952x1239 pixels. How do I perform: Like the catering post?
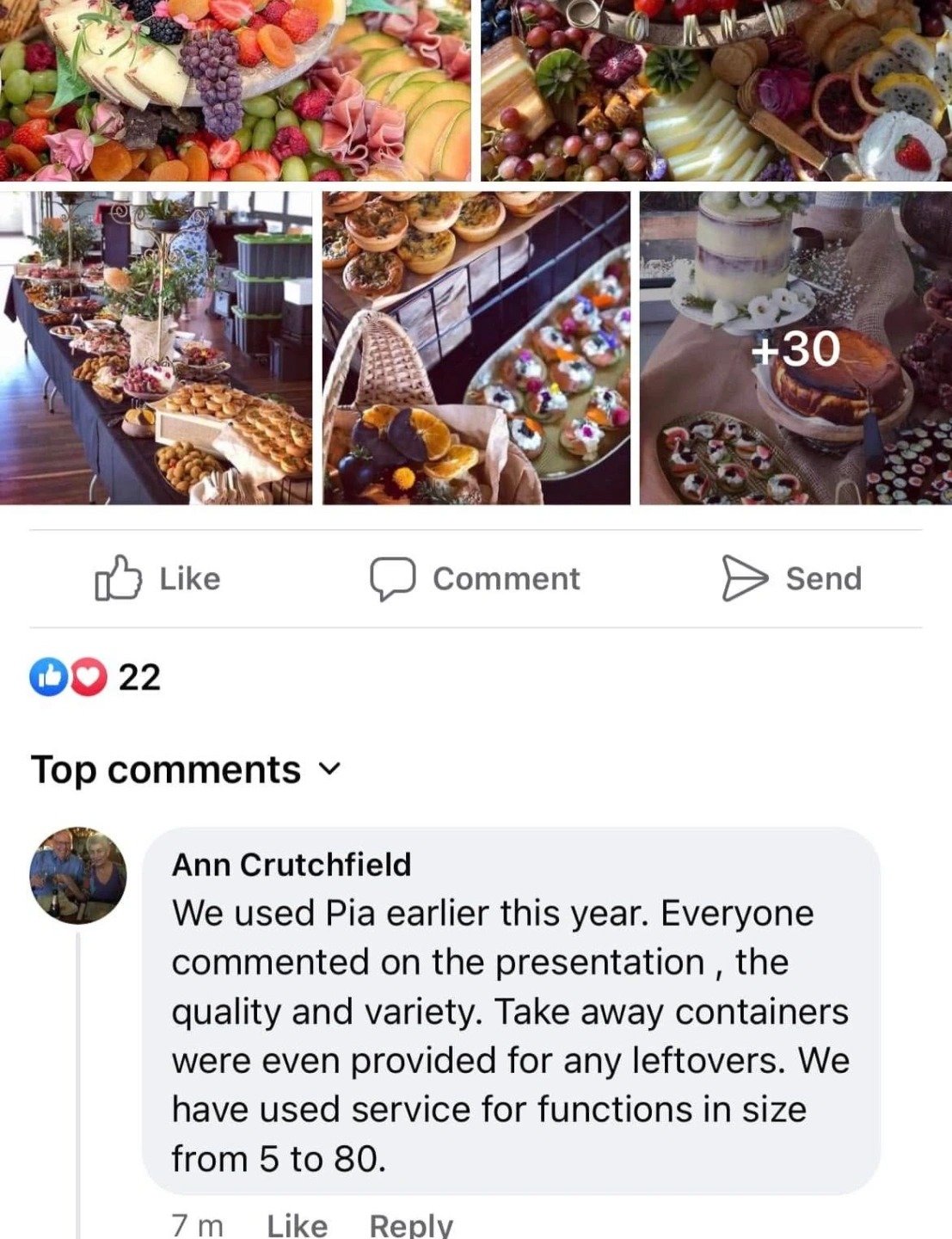pyautogui.click(x=158, y=578)
